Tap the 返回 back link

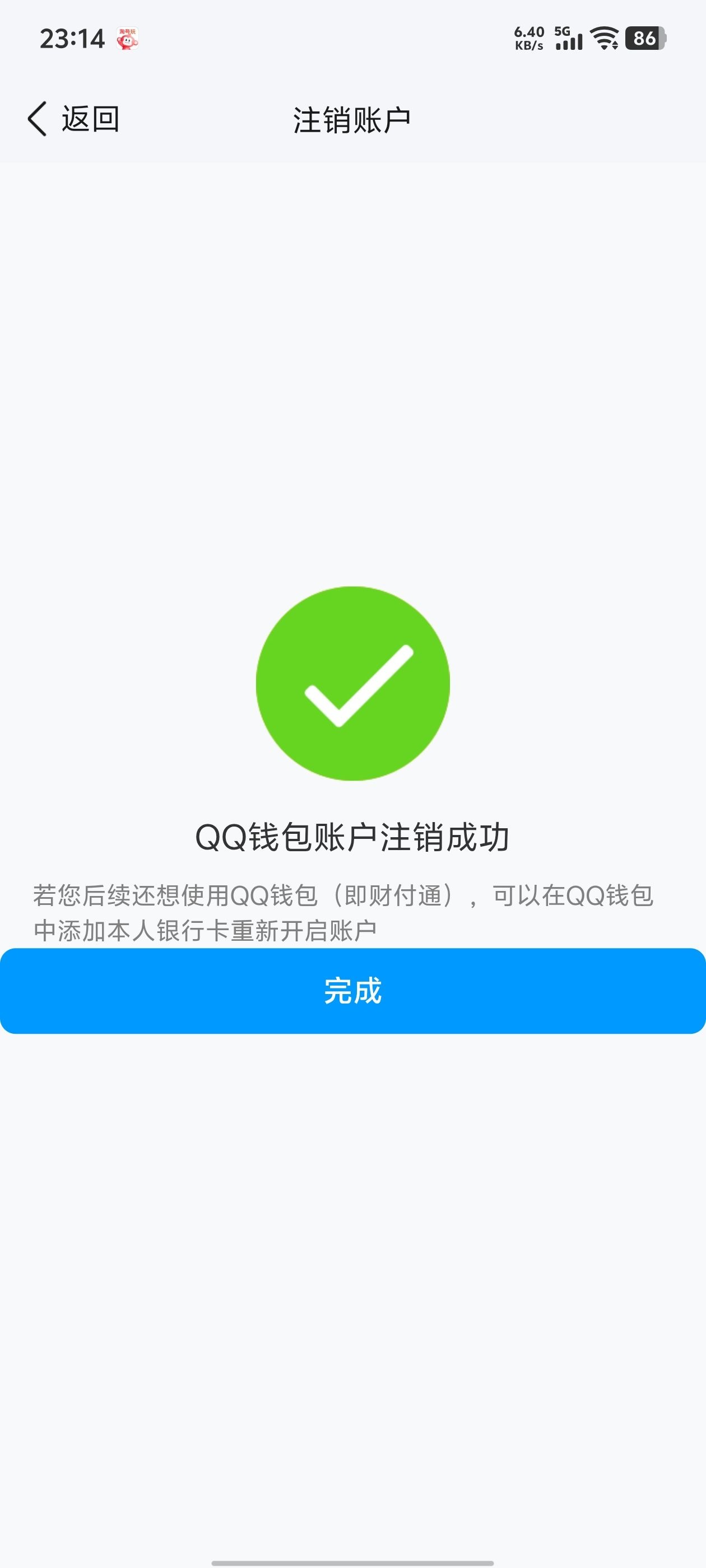tap(91, 119)
